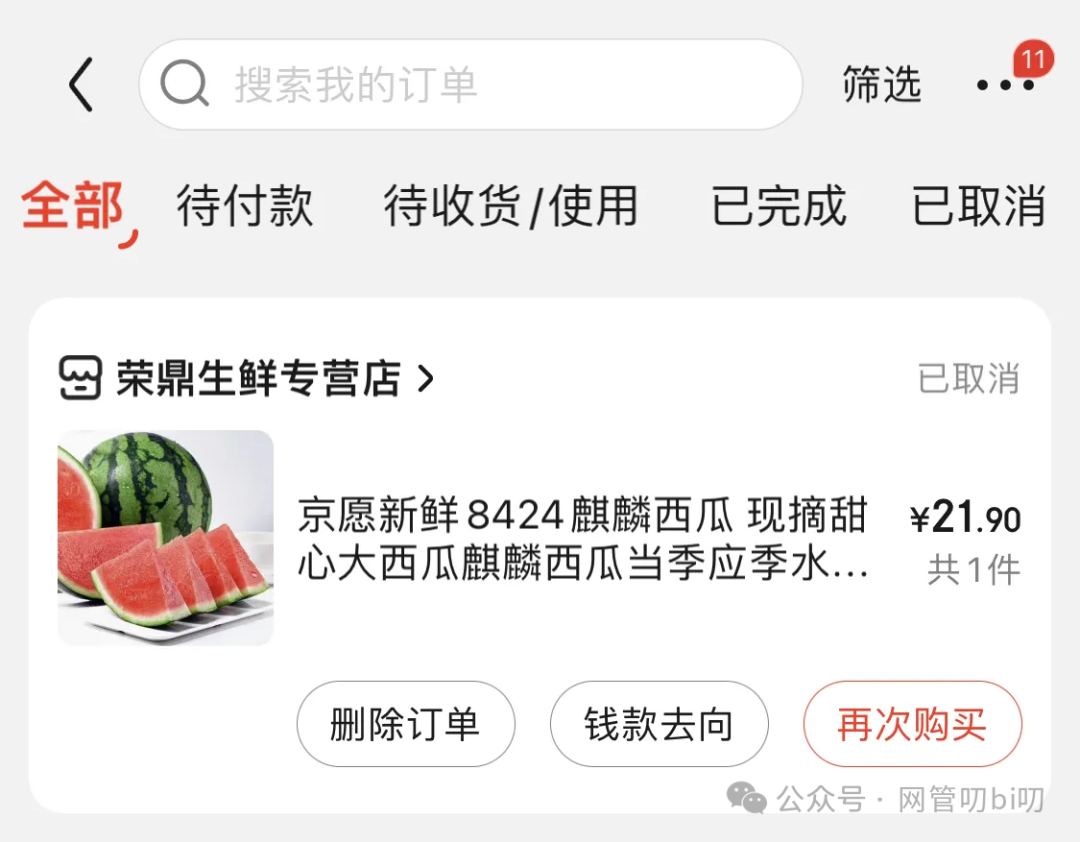Check 钱款去向 for the refund
The image size is (1080, 842).
(x=659, y=724)
